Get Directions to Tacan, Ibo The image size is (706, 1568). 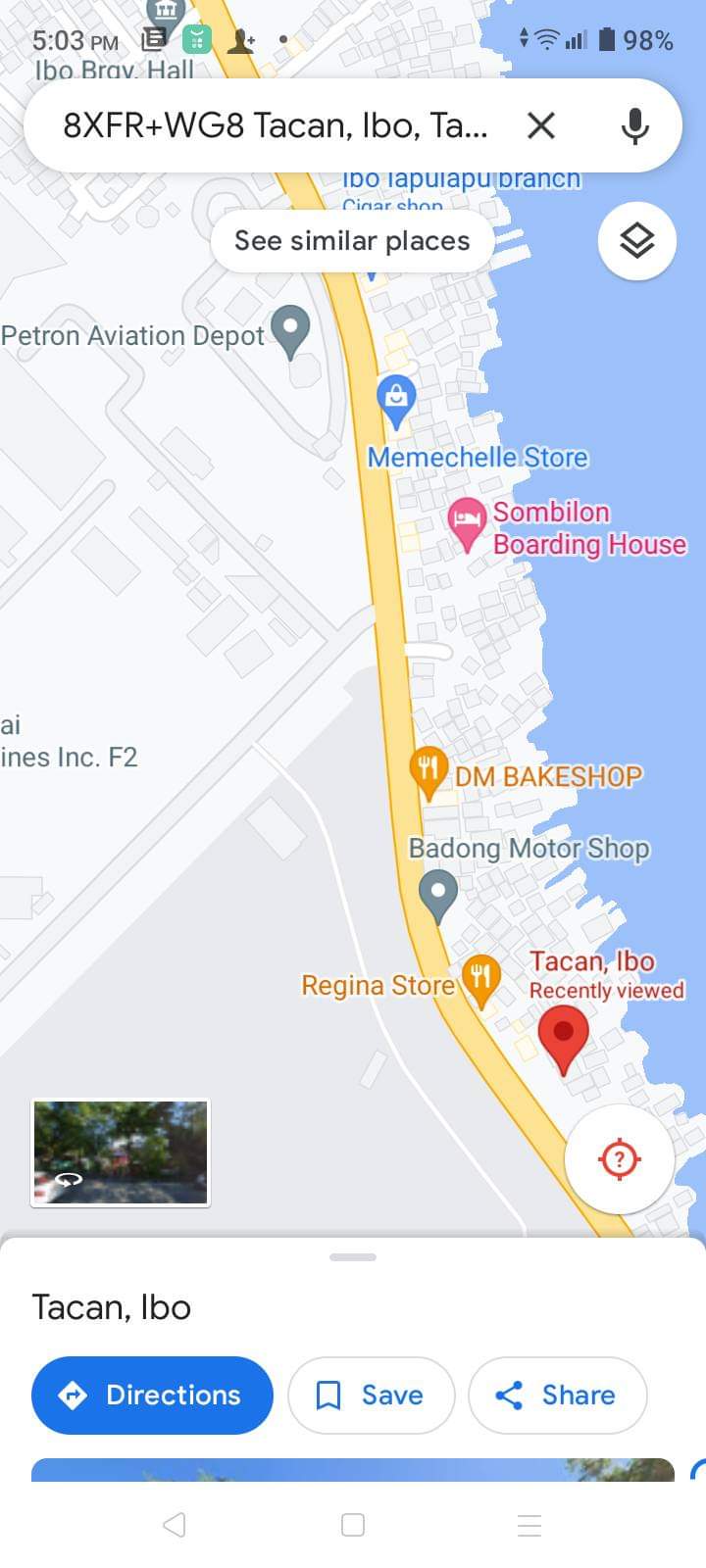(x=152, y=1395)
